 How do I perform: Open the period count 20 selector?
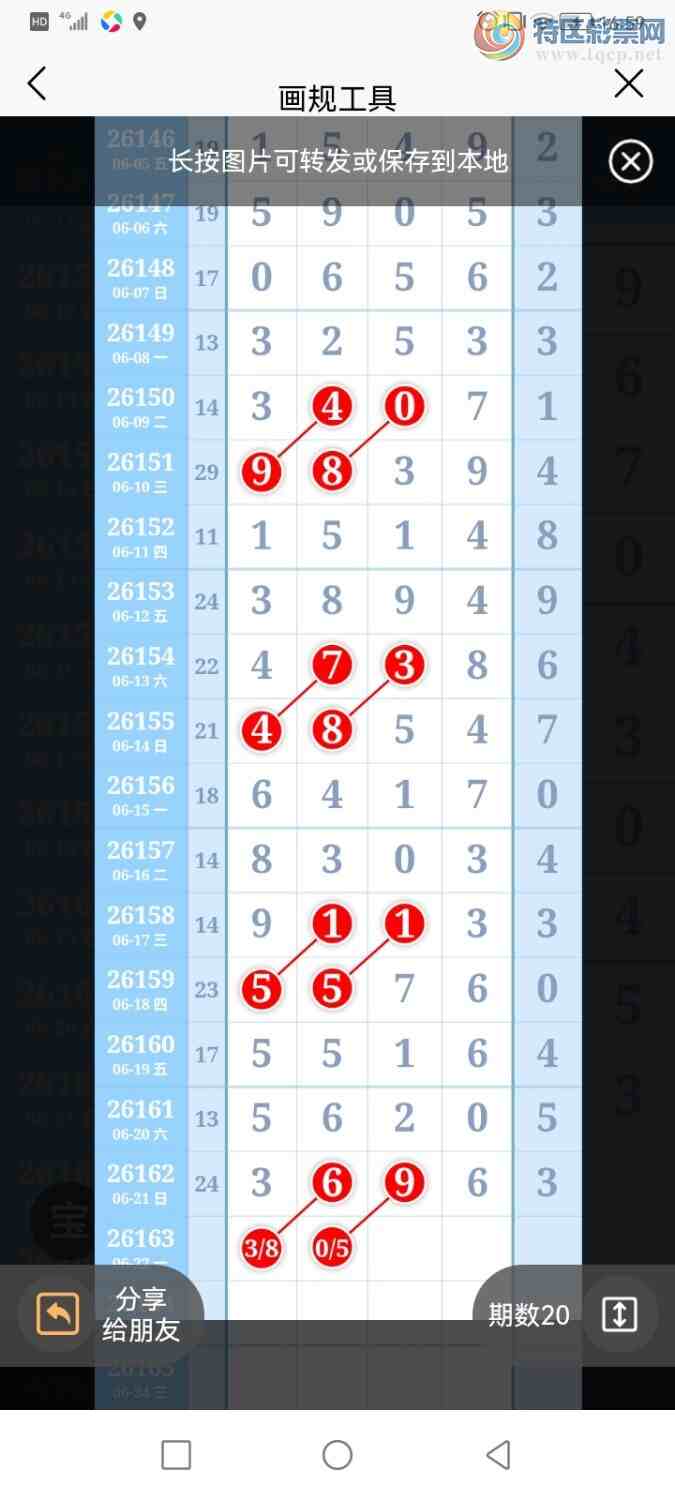click(x=529, y=1315)
